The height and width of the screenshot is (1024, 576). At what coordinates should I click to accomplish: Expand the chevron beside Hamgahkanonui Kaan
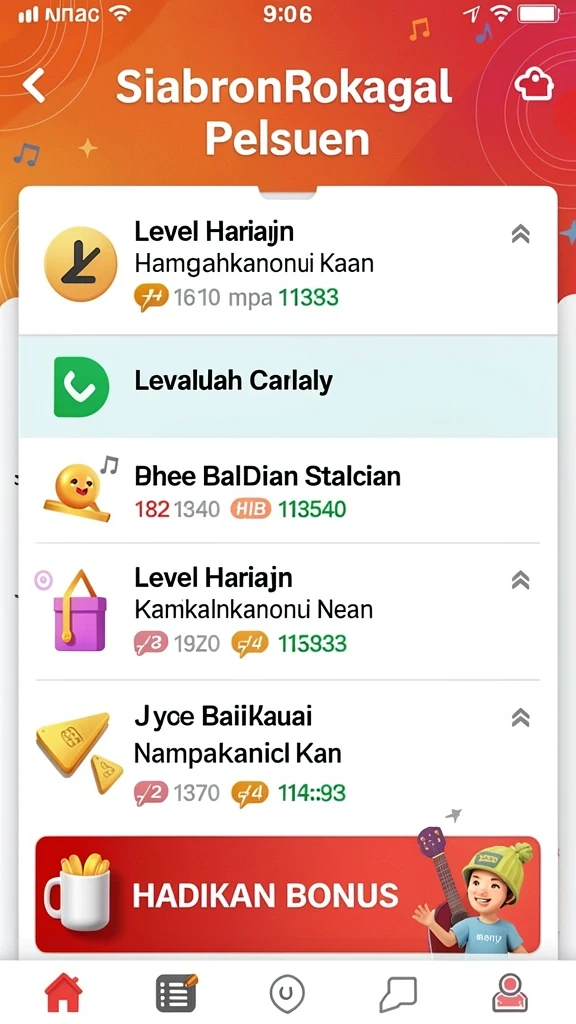520,234
